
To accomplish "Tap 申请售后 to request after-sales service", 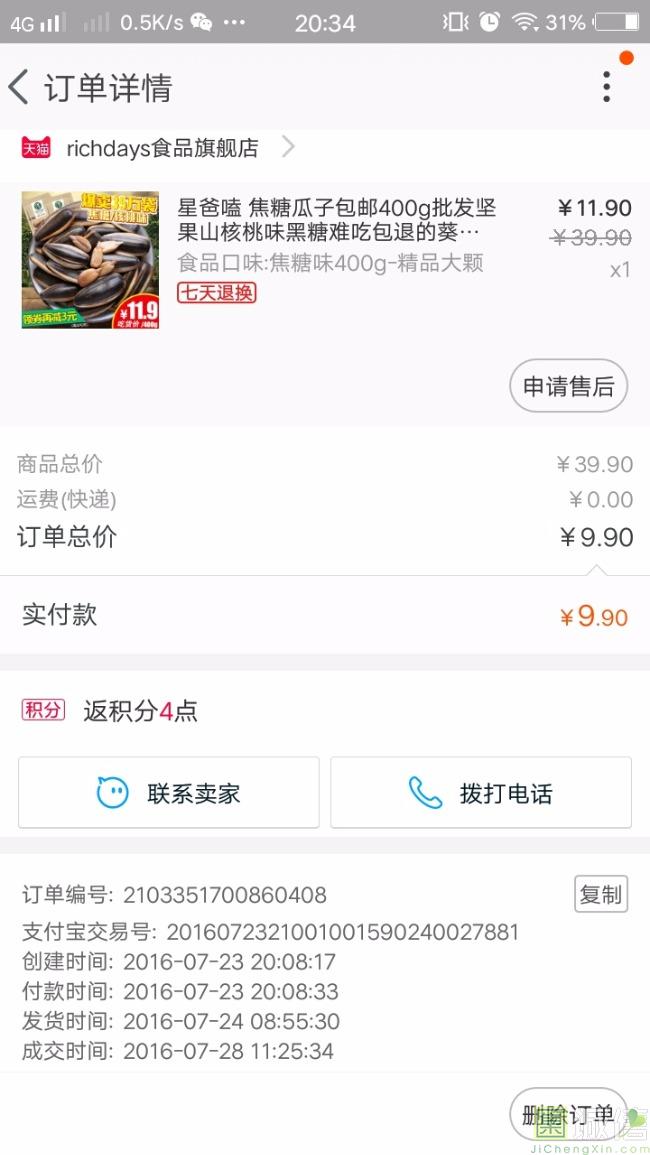I will [568, 386].
